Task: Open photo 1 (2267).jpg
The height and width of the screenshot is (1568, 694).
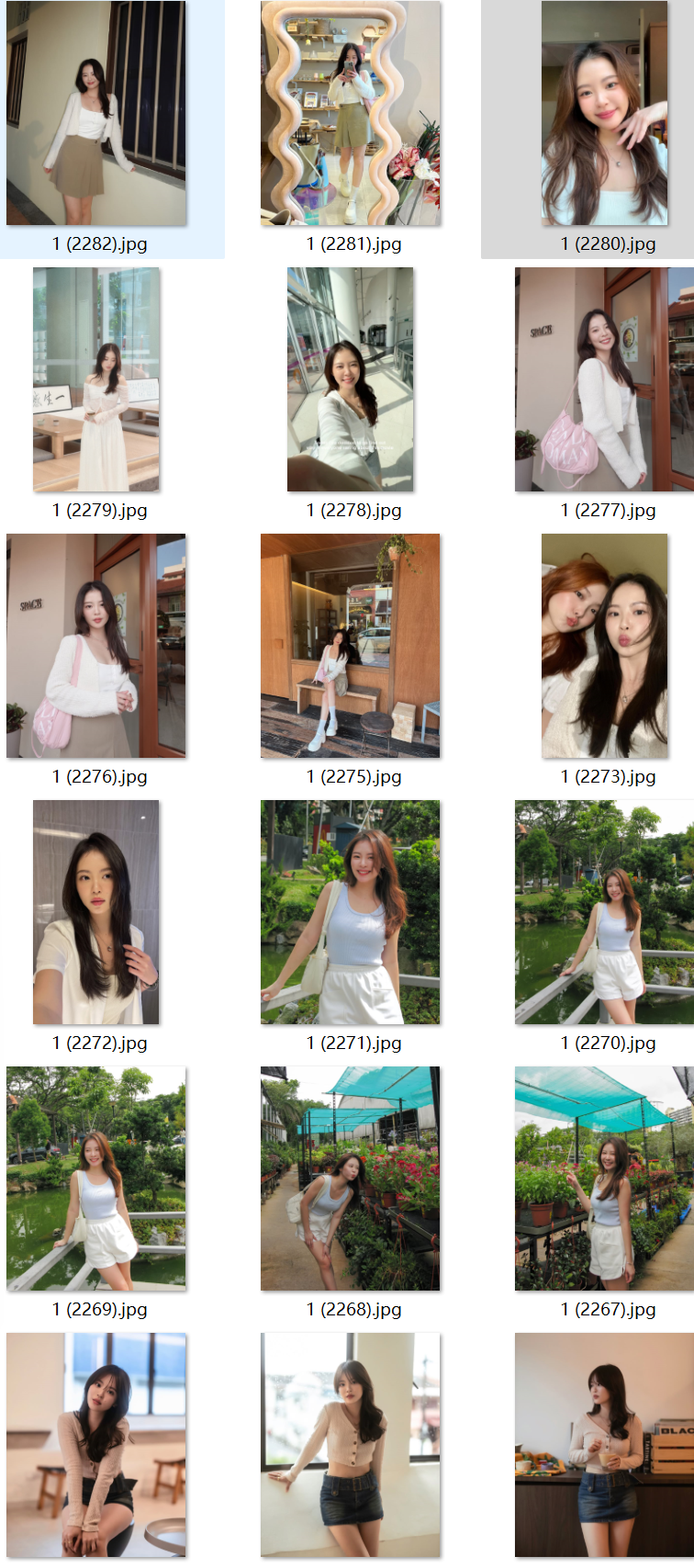Action: [604, 1179]
